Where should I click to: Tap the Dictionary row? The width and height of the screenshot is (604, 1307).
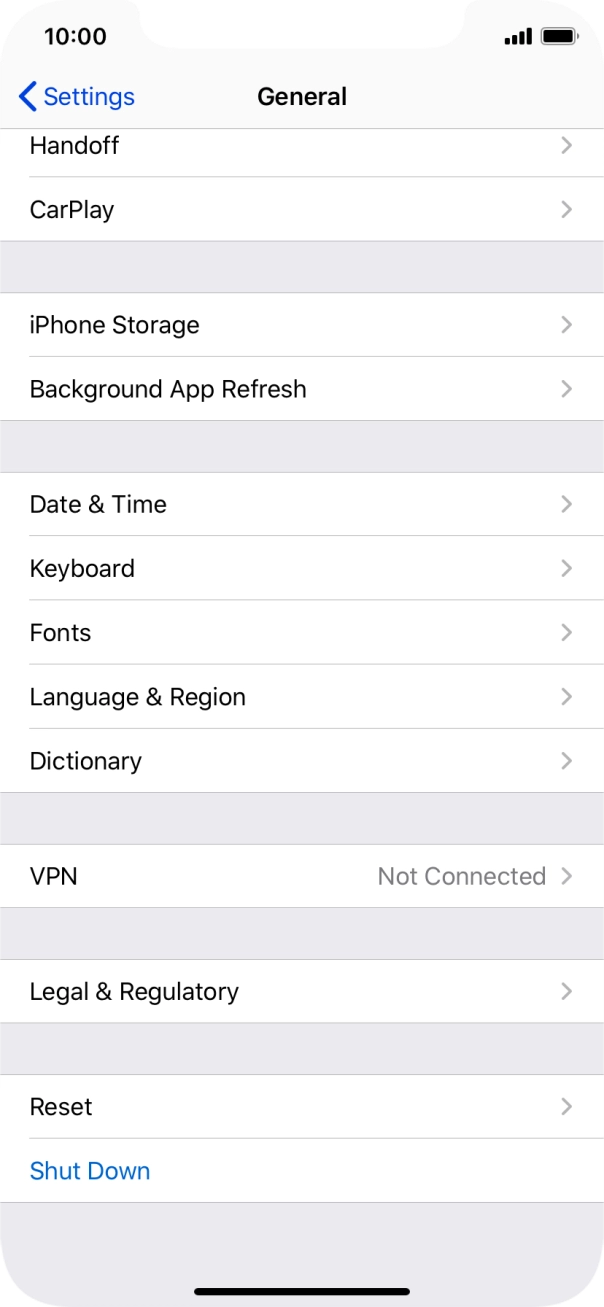coord(302,760)
